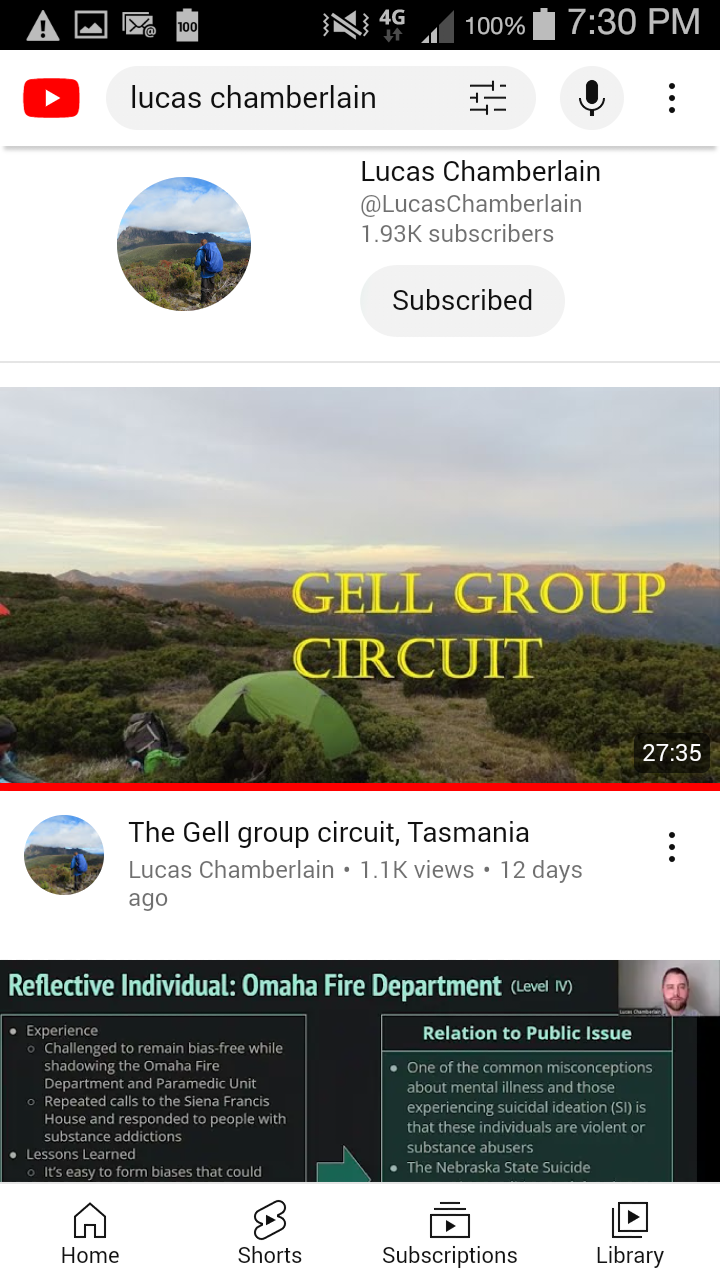
Task: Open options for Gell group circuit video
Action: tap(672, 847)
